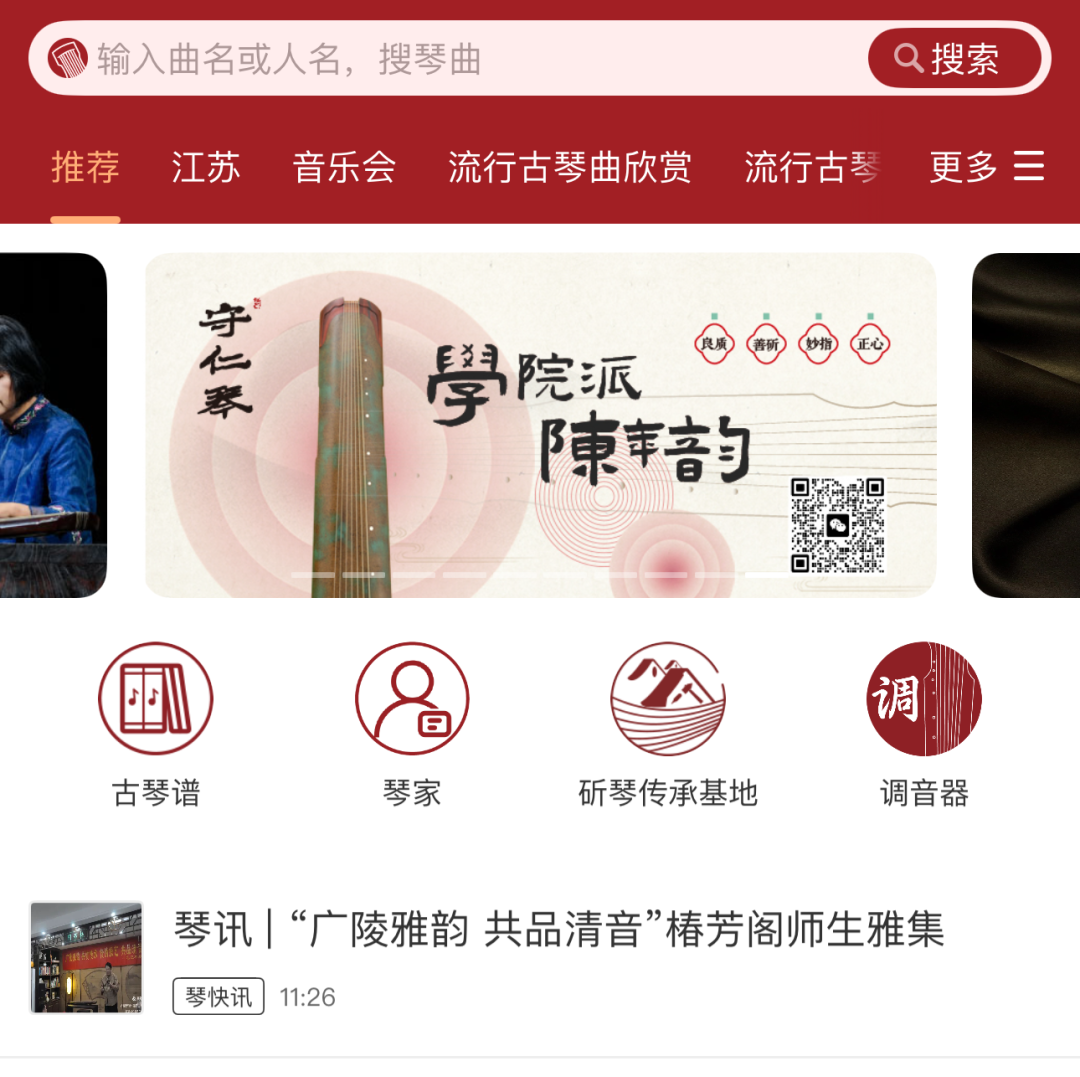Screen dimensions: 1080x1077
Task: Open the 音乐会 tab
Action: (x=344, y=167)
